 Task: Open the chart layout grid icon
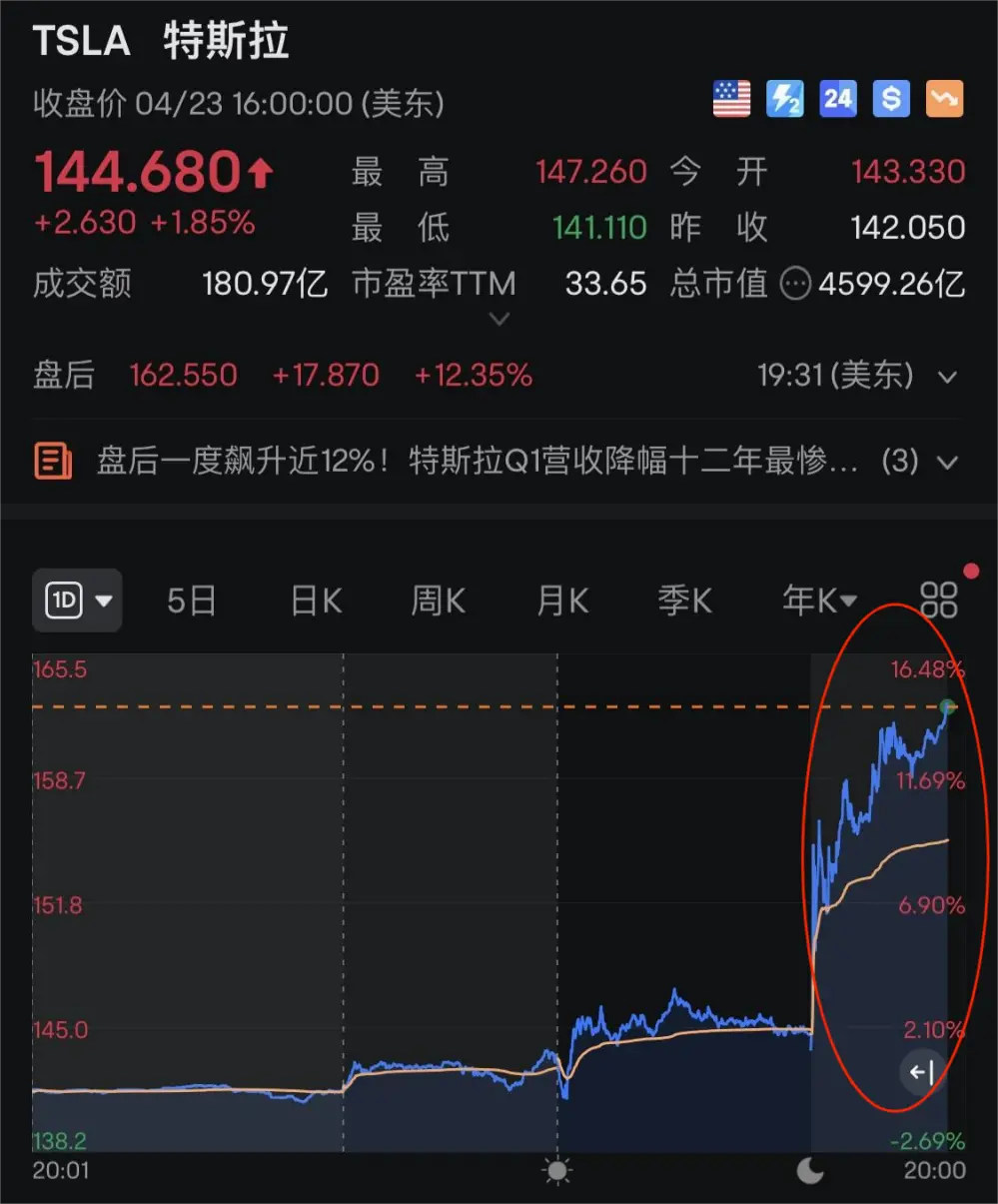(x=938, y=601)
